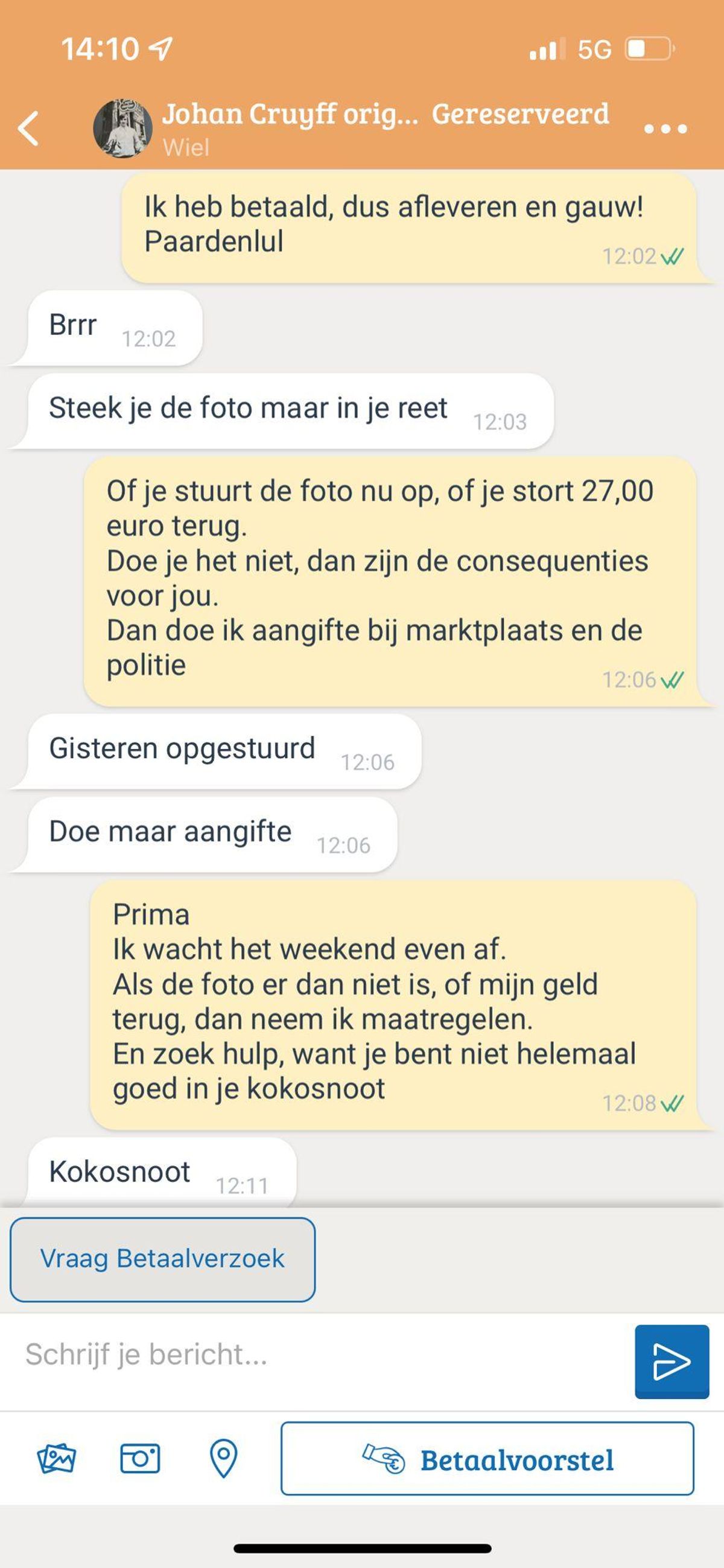Share a location with the pin icon
Image resolution: width=724 pixels, height=1568 pixels.
(223, 1458)
